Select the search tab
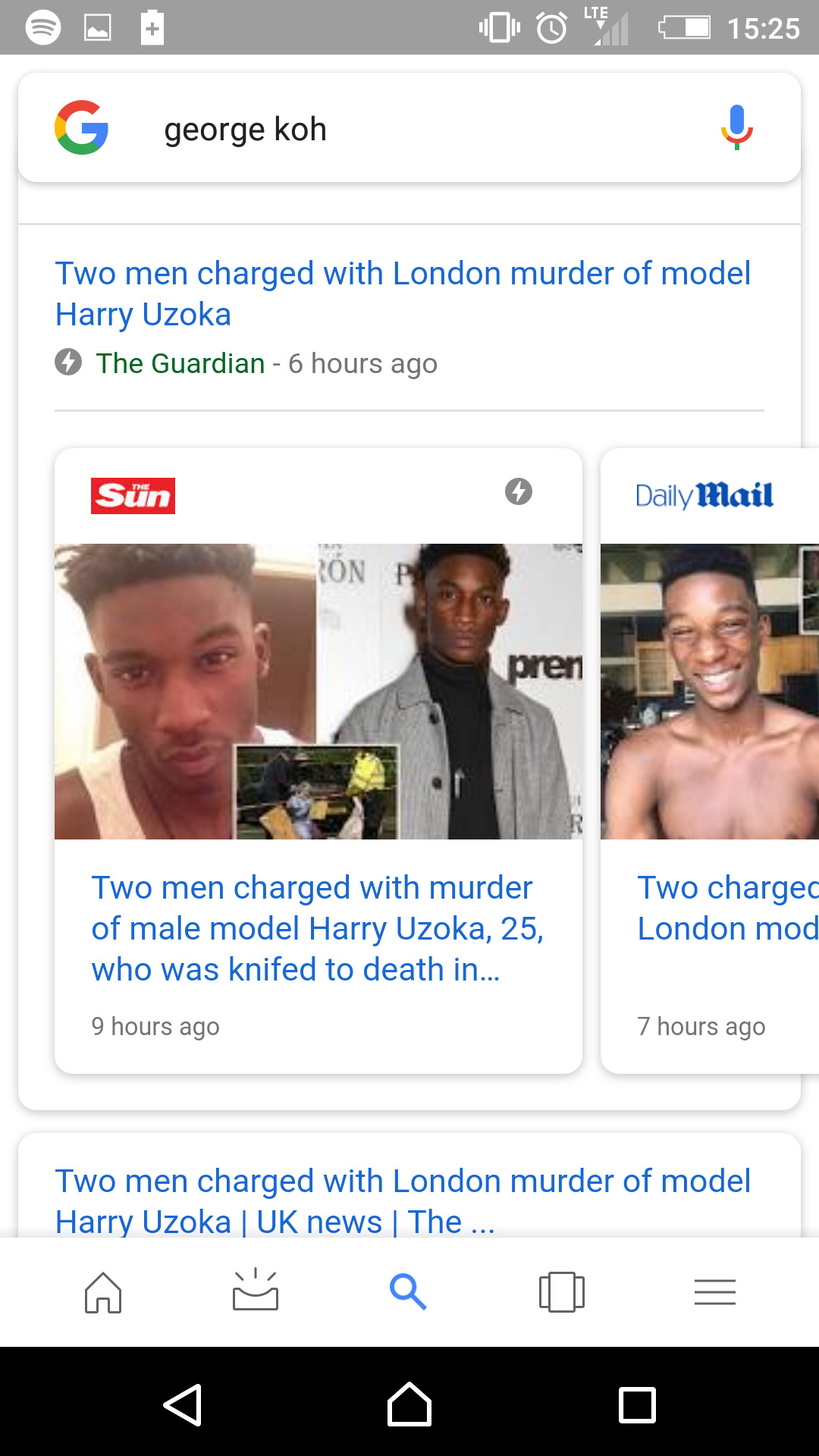The height and width of the screenshot is (1456, 819). pyautogui.click(x=408, y=1292)
